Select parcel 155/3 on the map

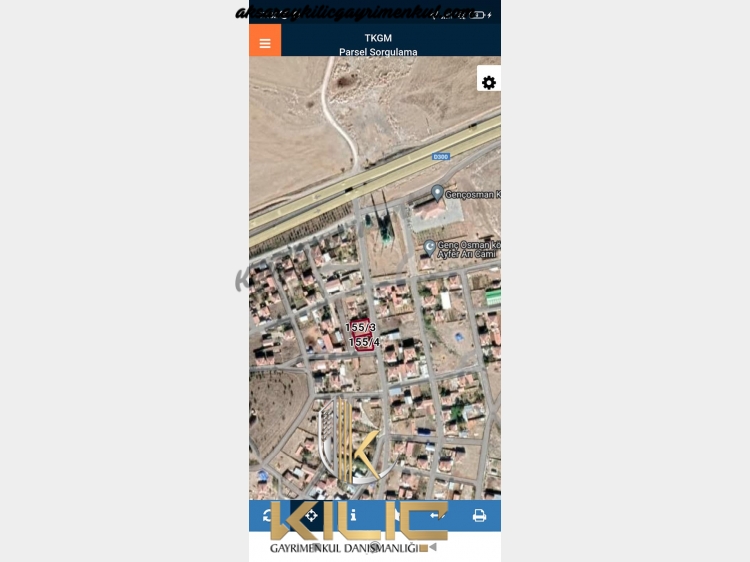point(360,327)
